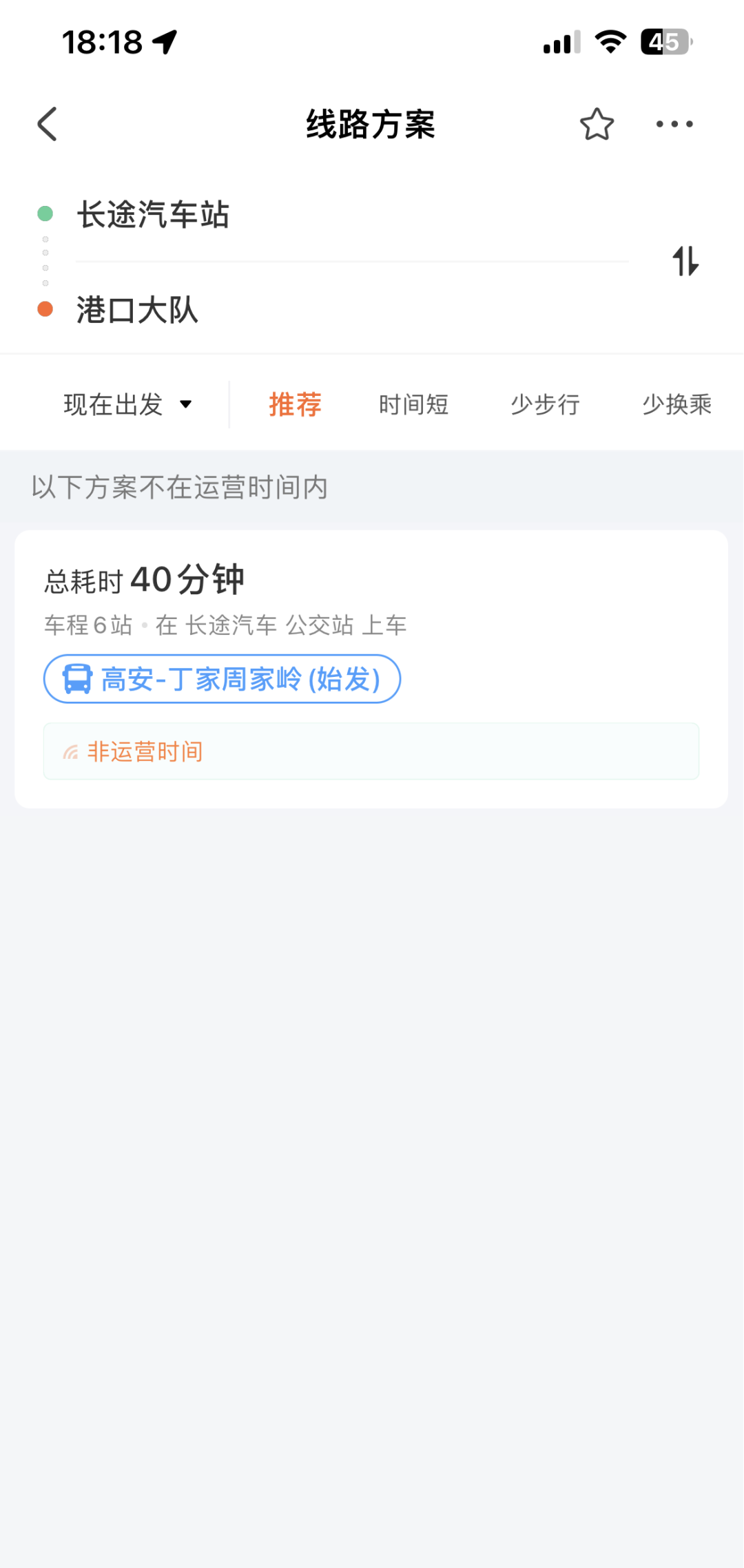Tap the star to favorite this route
744x1568 pixels.
(x=597, y=124)
